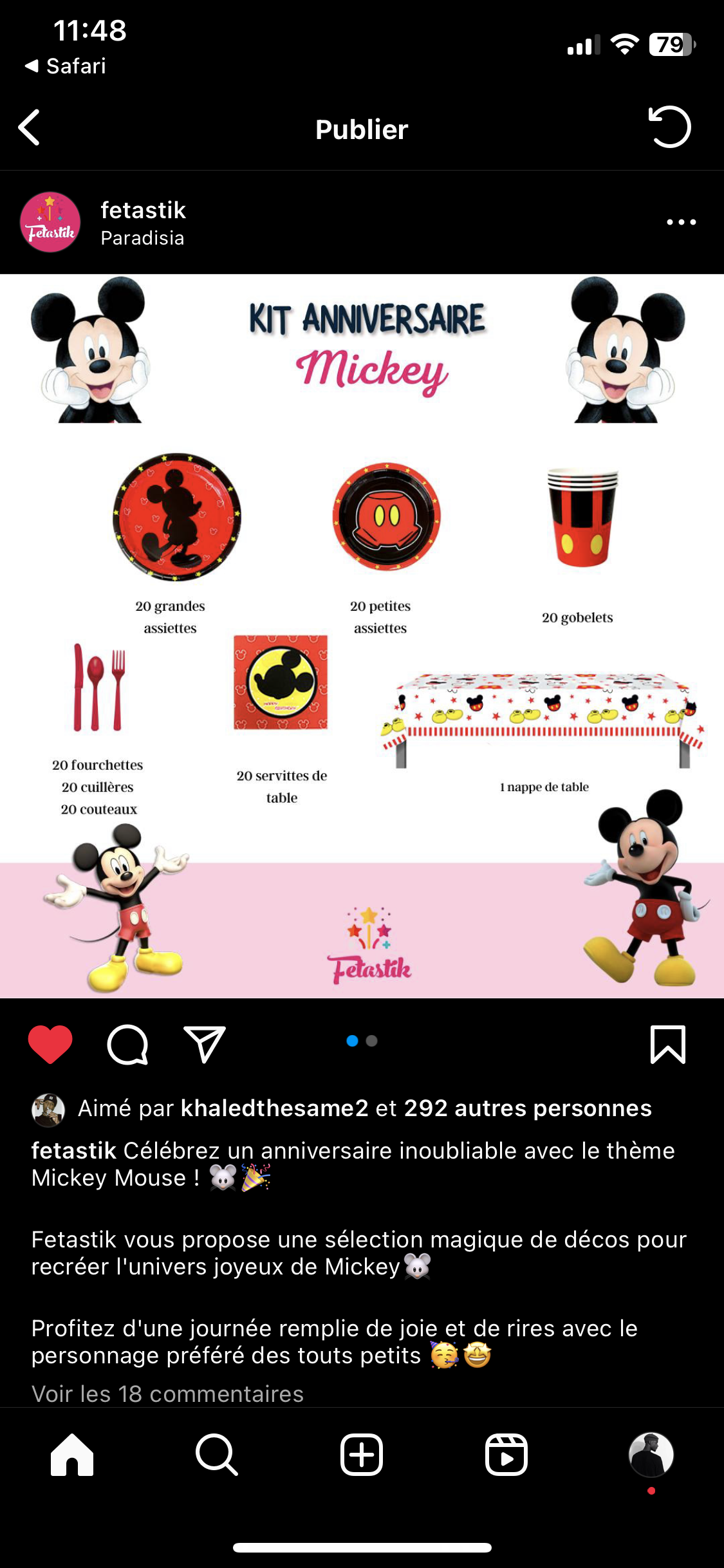Open the fetastik profile picture
This screenshot has width=724, height=1568.
click(50, 222)
